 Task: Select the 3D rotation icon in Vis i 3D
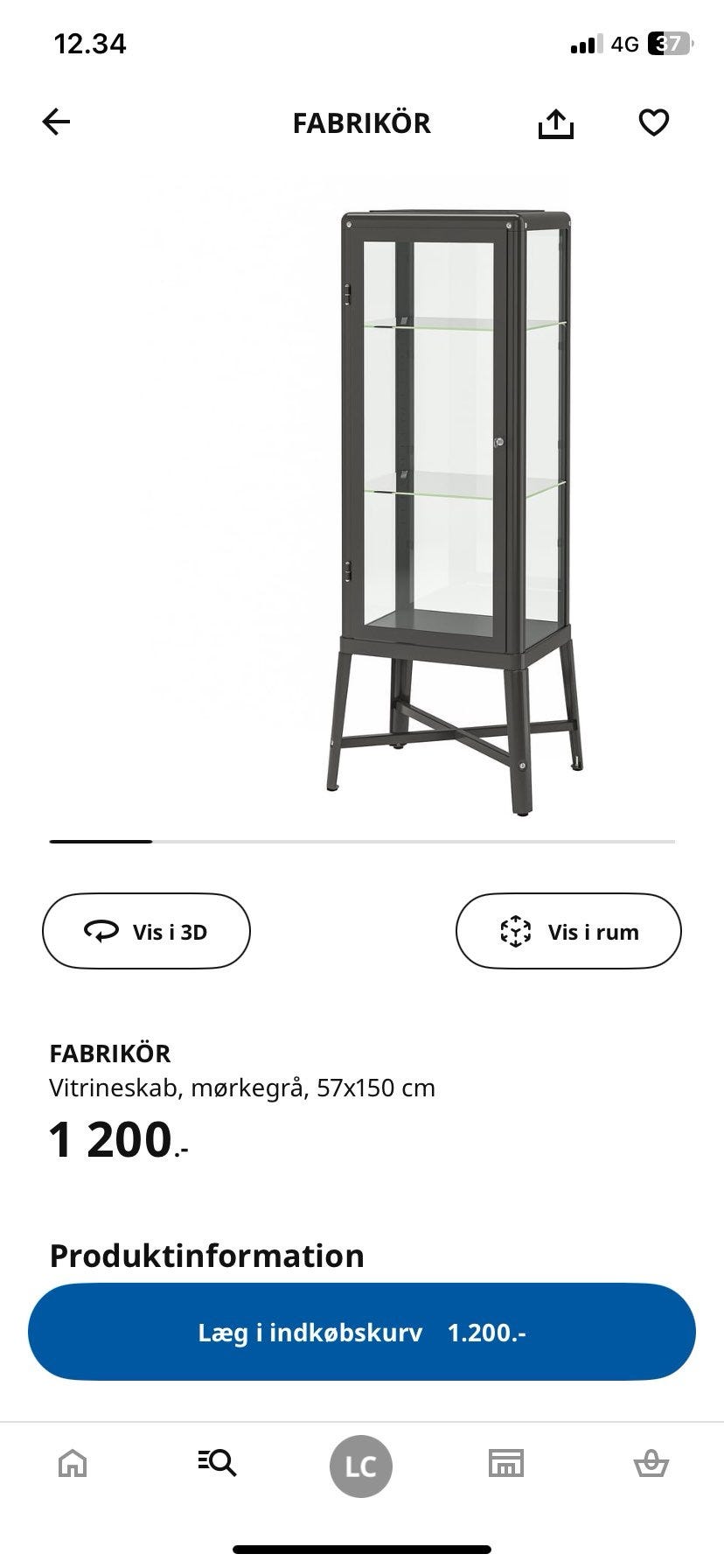(101, 930)
